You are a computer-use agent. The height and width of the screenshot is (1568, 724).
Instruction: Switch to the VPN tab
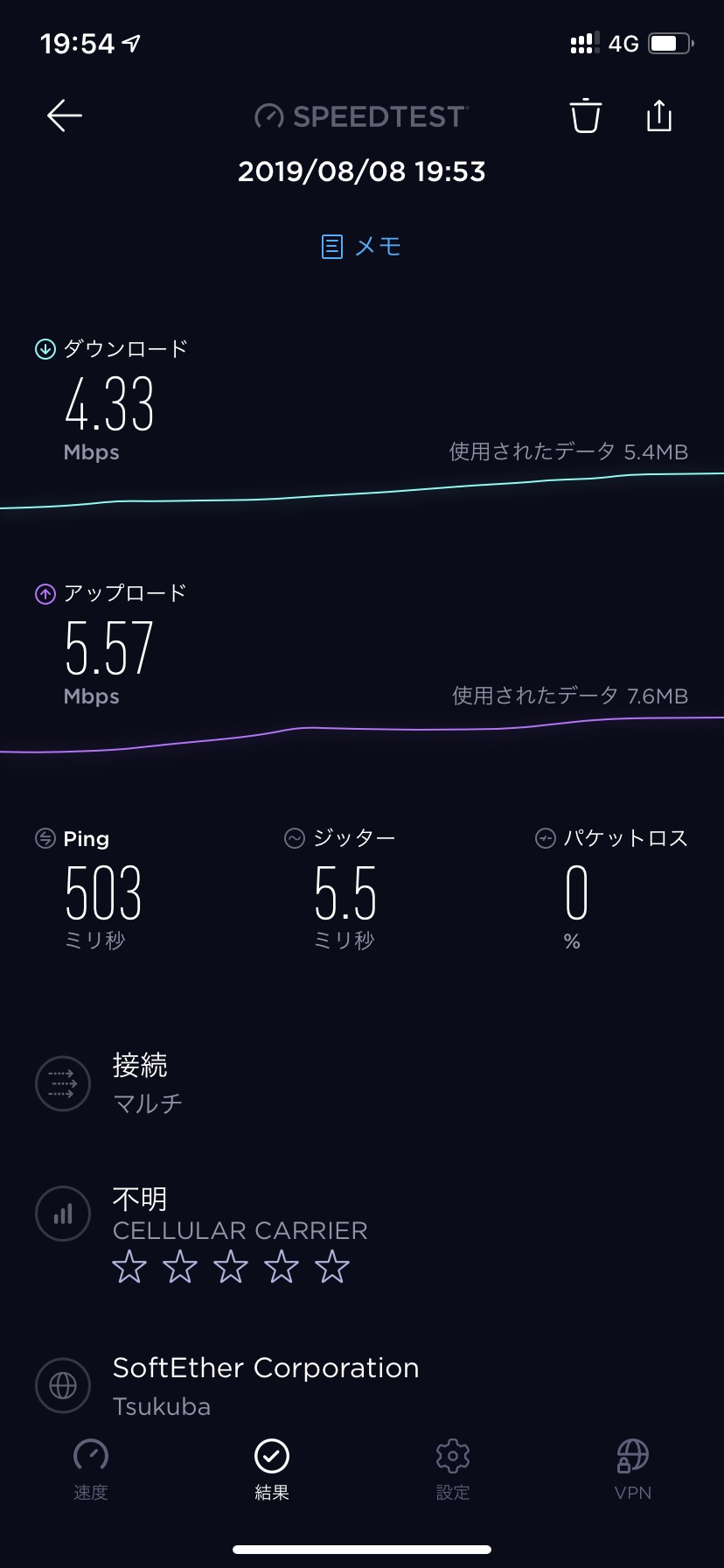coord(633,1470)
